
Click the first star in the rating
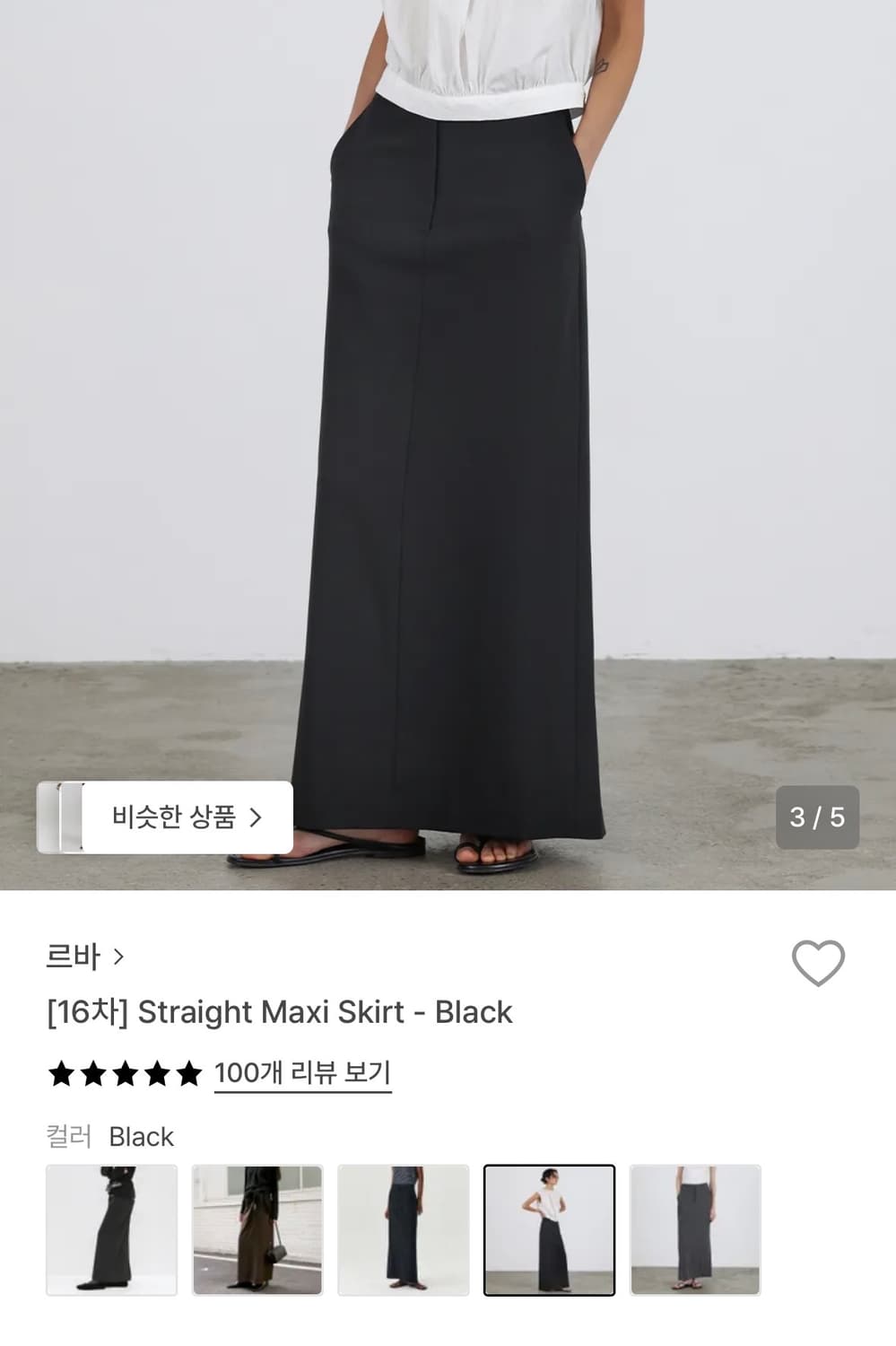click(x=59, y=1072)
